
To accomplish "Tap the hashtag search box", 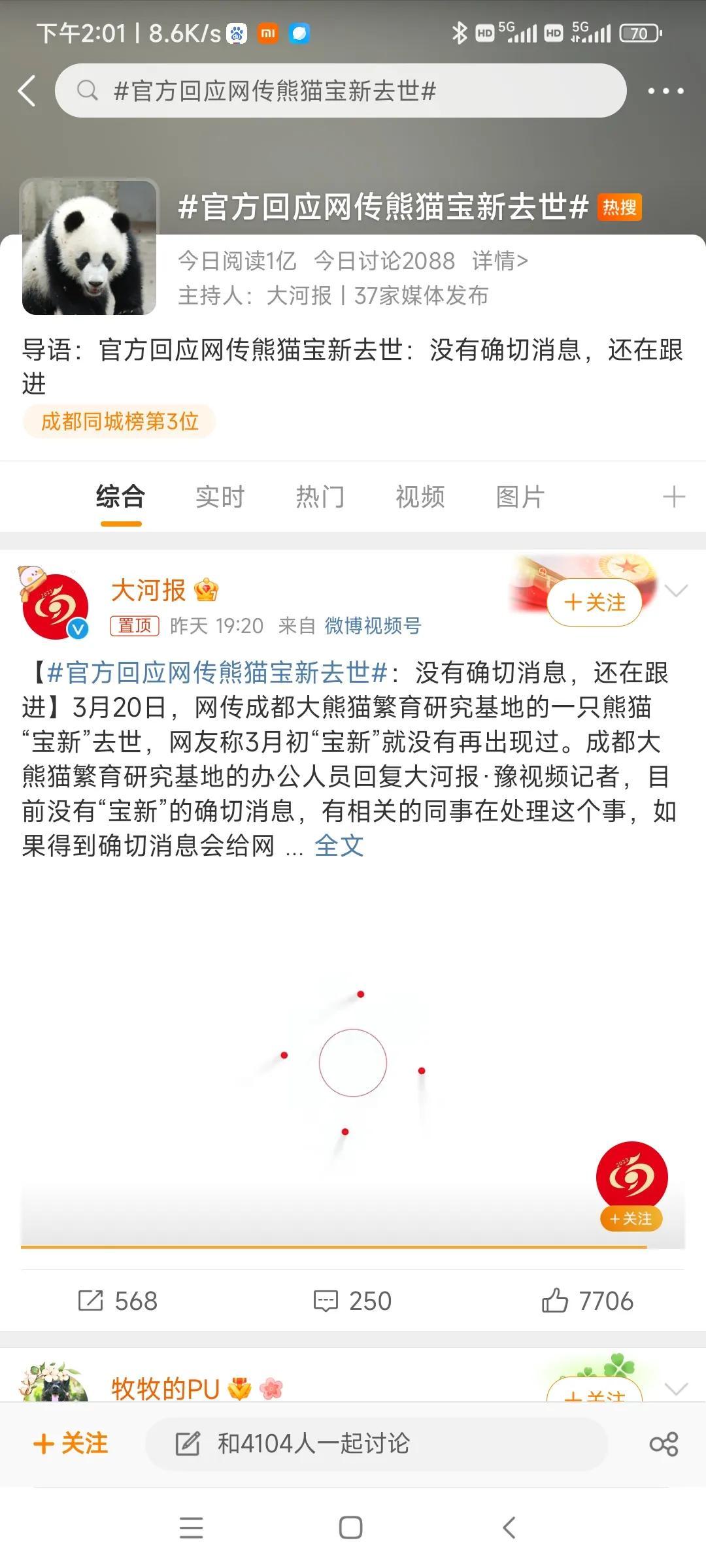I will tap(340, 91).
